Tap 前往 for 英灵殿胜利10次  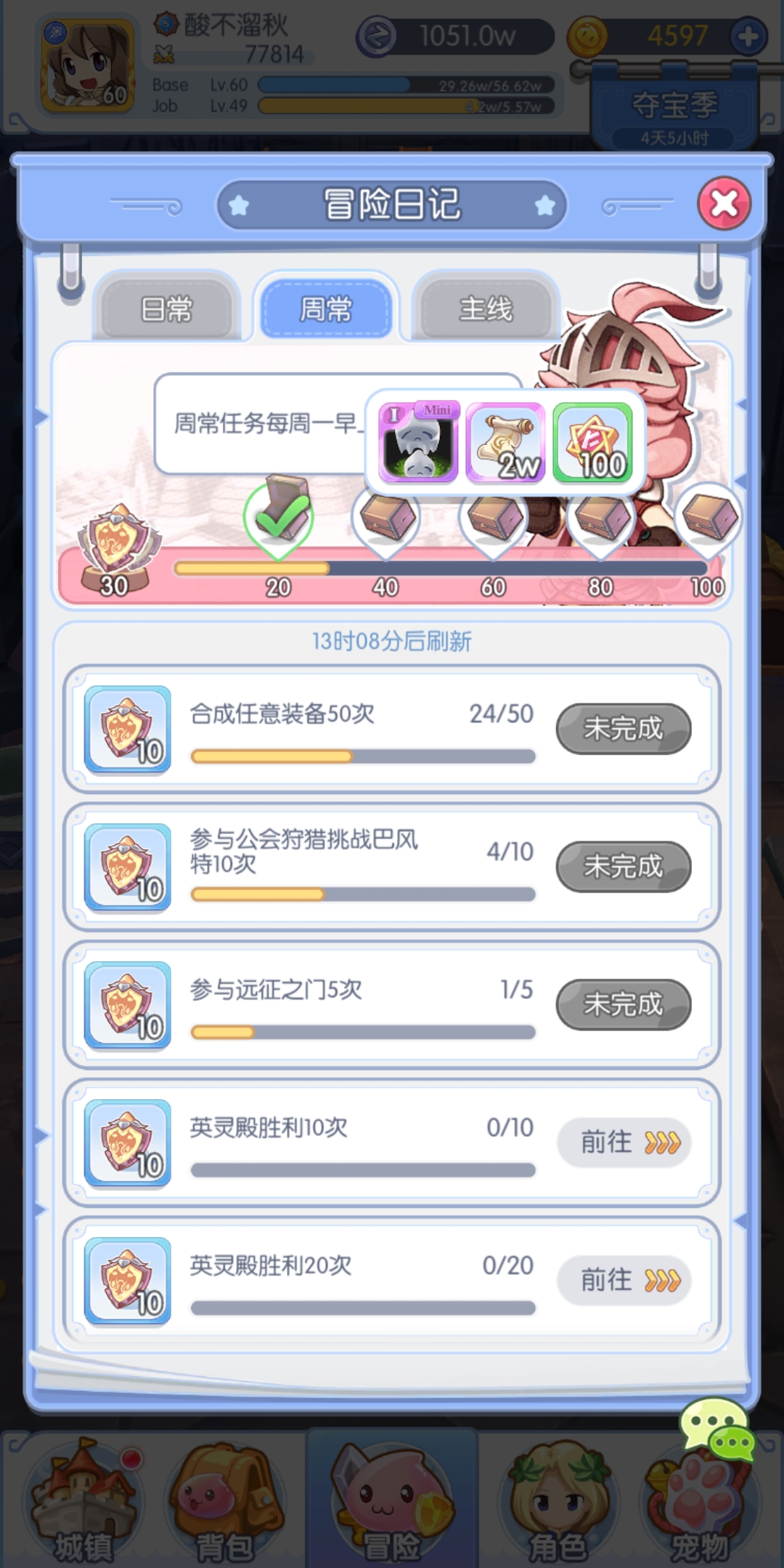[x=624, y=1143]
